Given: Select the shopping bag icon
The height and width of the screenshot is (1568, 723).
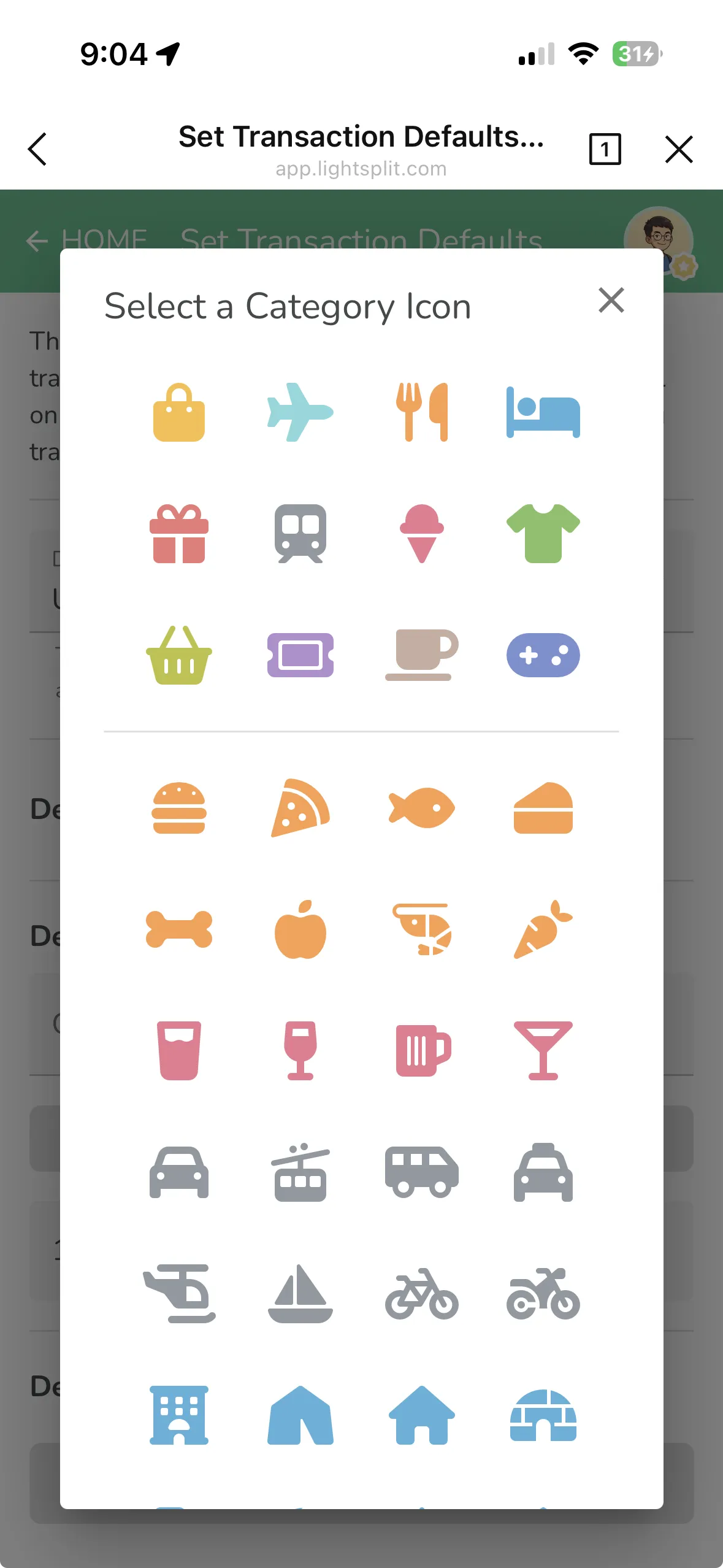Looking at the screenshot, I should pyautogui.click(x=178, y=412).
